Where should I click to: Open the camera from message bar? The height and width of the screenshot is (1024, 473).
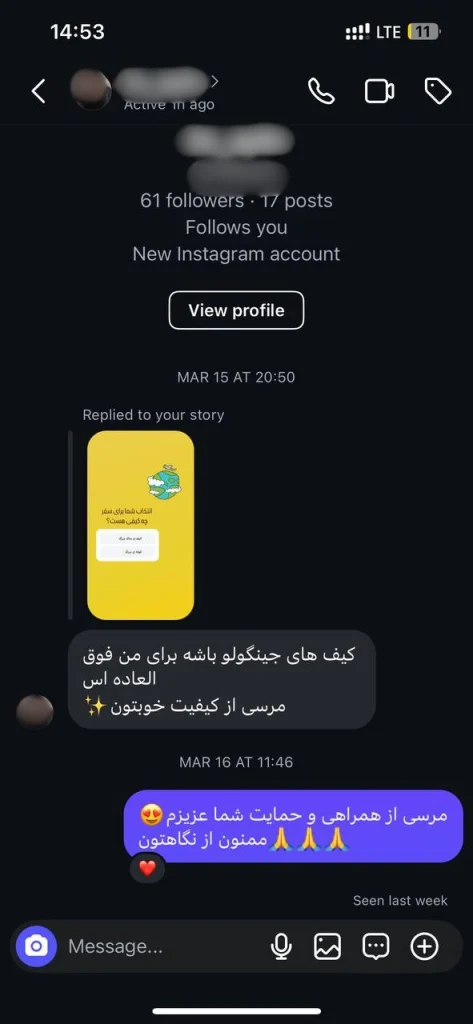[36, 946]
